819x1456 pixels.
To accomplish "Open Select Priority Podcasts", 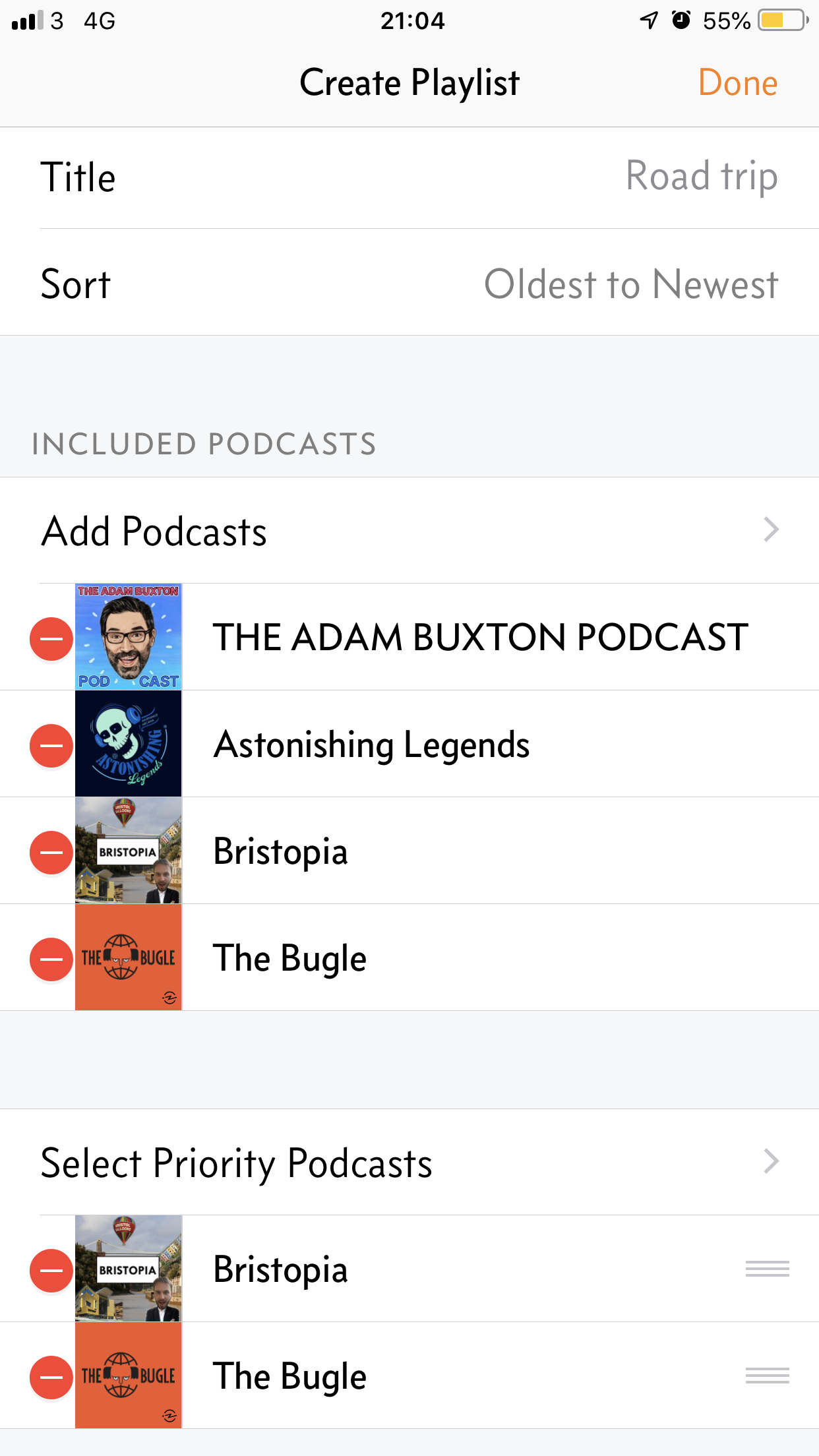I will click(409, 1163).
